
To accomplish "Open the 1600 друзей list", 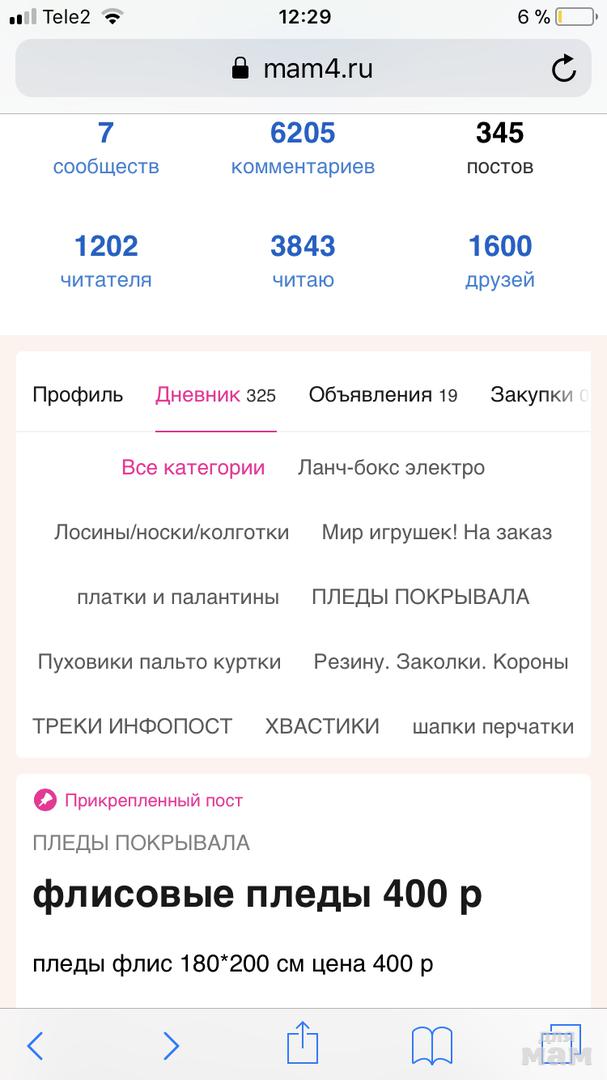I will [499, 261].
